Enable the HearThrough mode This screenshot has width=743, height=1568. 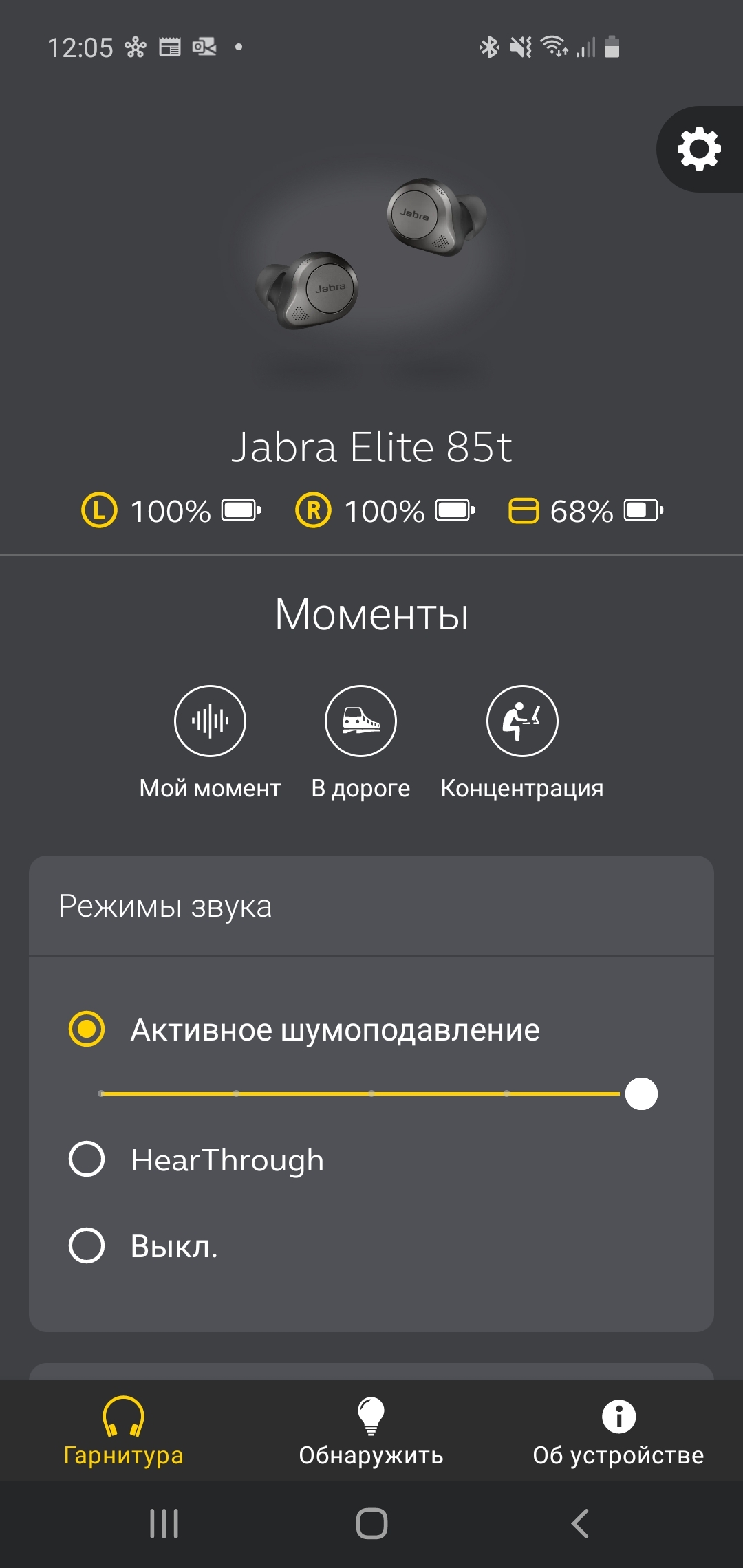point(87,1159)
